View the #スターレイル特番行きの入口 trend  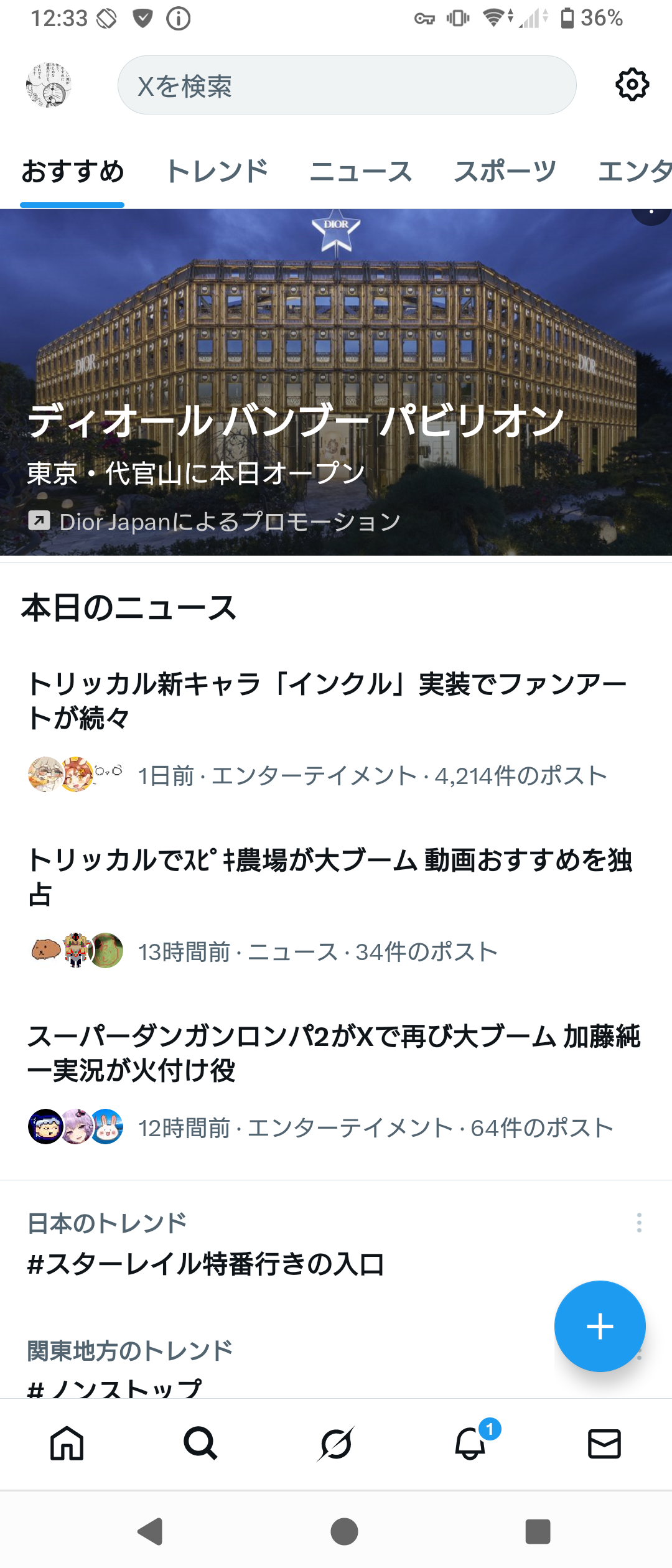click(x=206, y=1264)
